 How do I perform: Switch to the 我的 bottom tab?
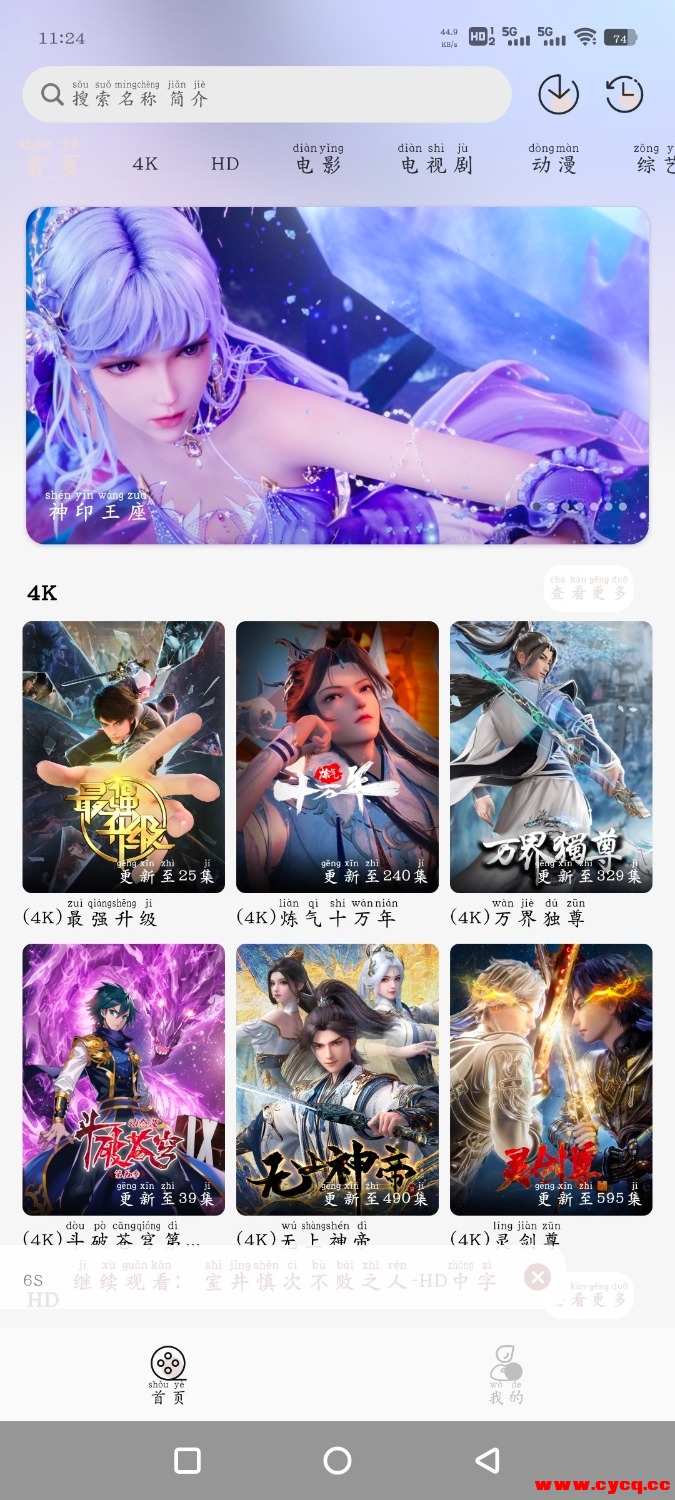(507, 1375)
